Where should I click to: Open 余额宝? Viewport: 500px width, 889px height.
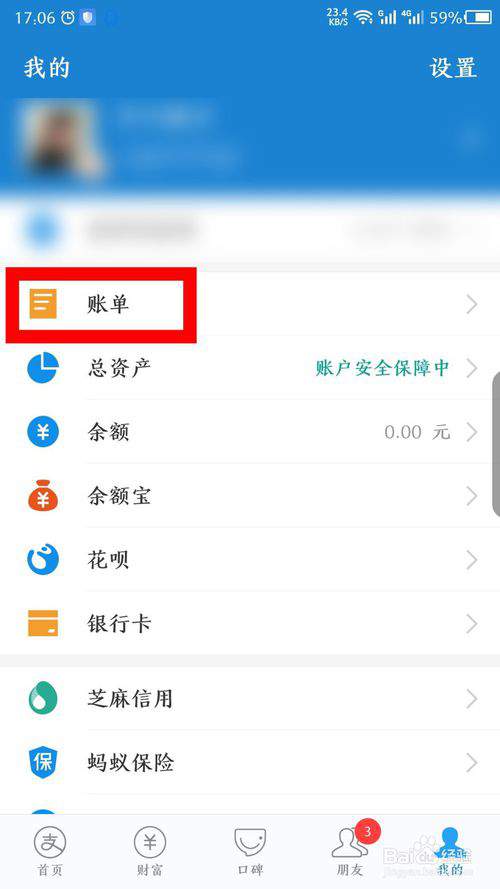(x=250, y=496)
